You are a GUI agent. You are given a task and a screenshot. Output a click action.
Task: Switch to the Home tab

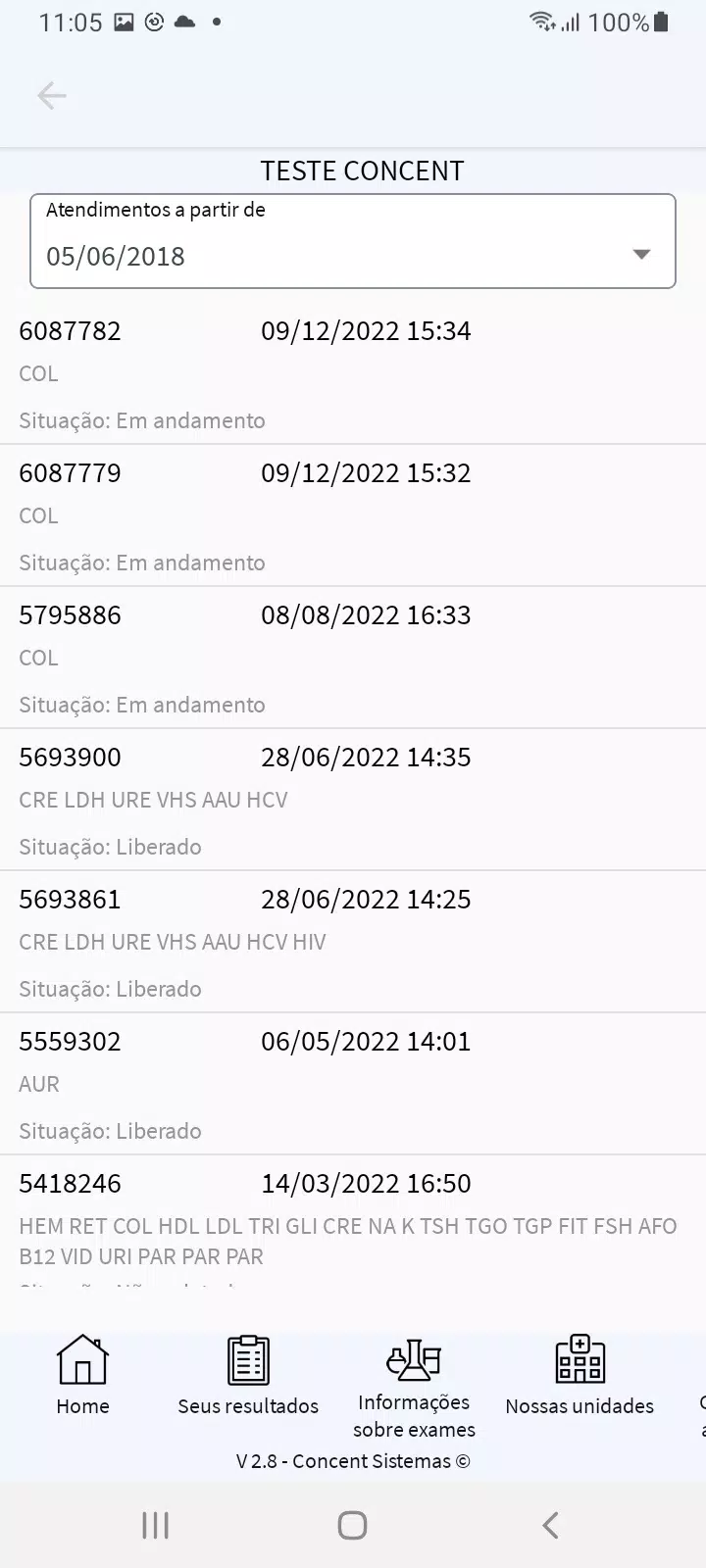point(82,1376)
